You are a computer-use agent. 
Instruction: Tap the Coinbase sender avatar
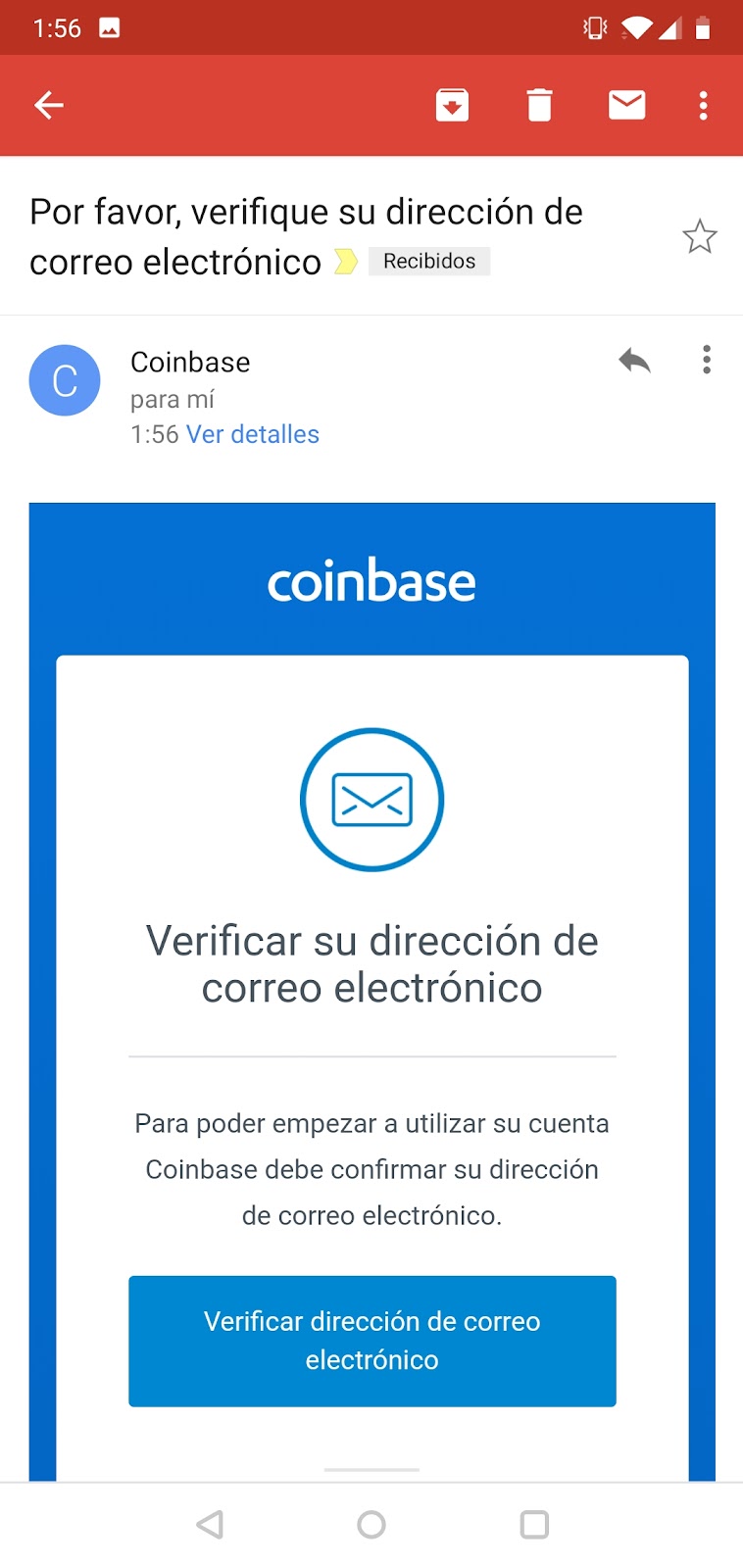65,380
